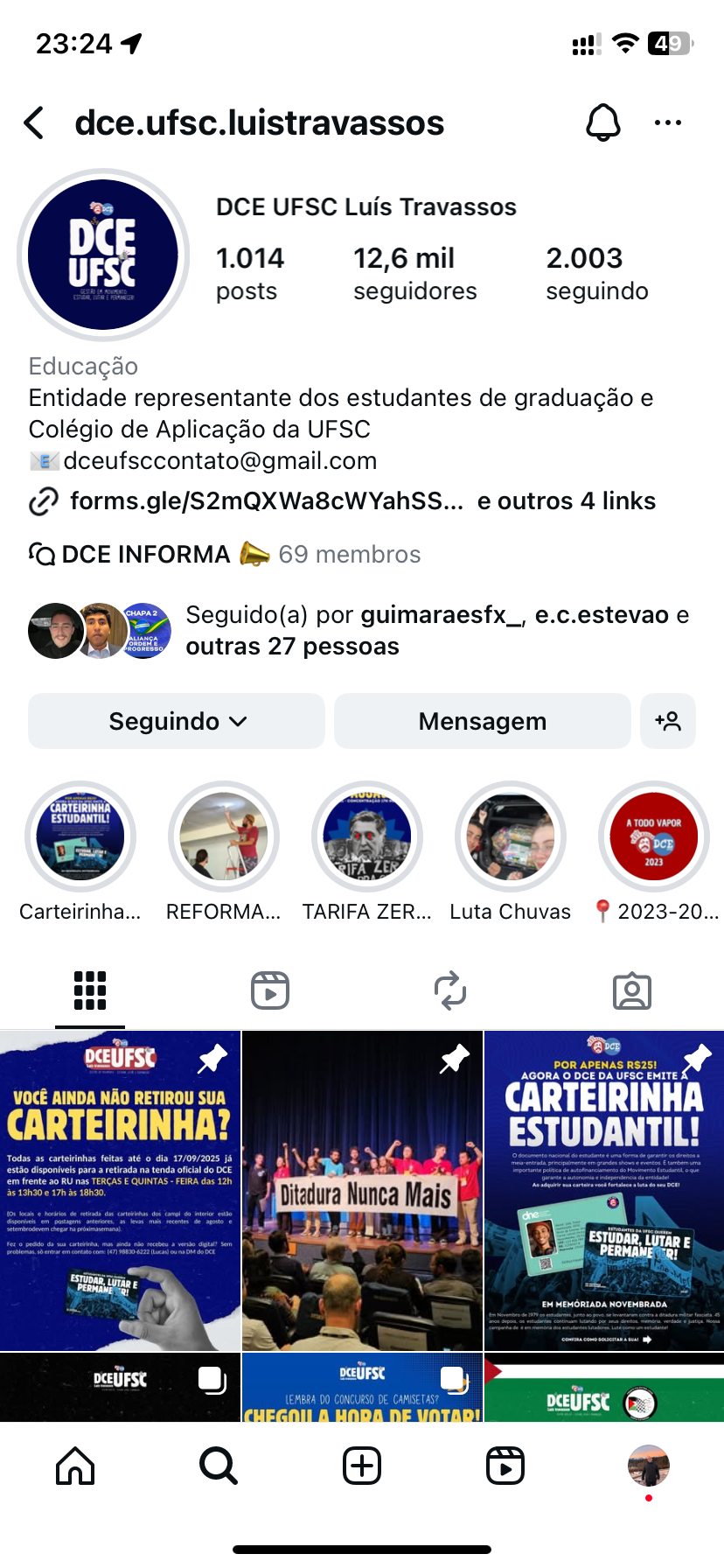Show the tagged photos tab

[631, 990]
